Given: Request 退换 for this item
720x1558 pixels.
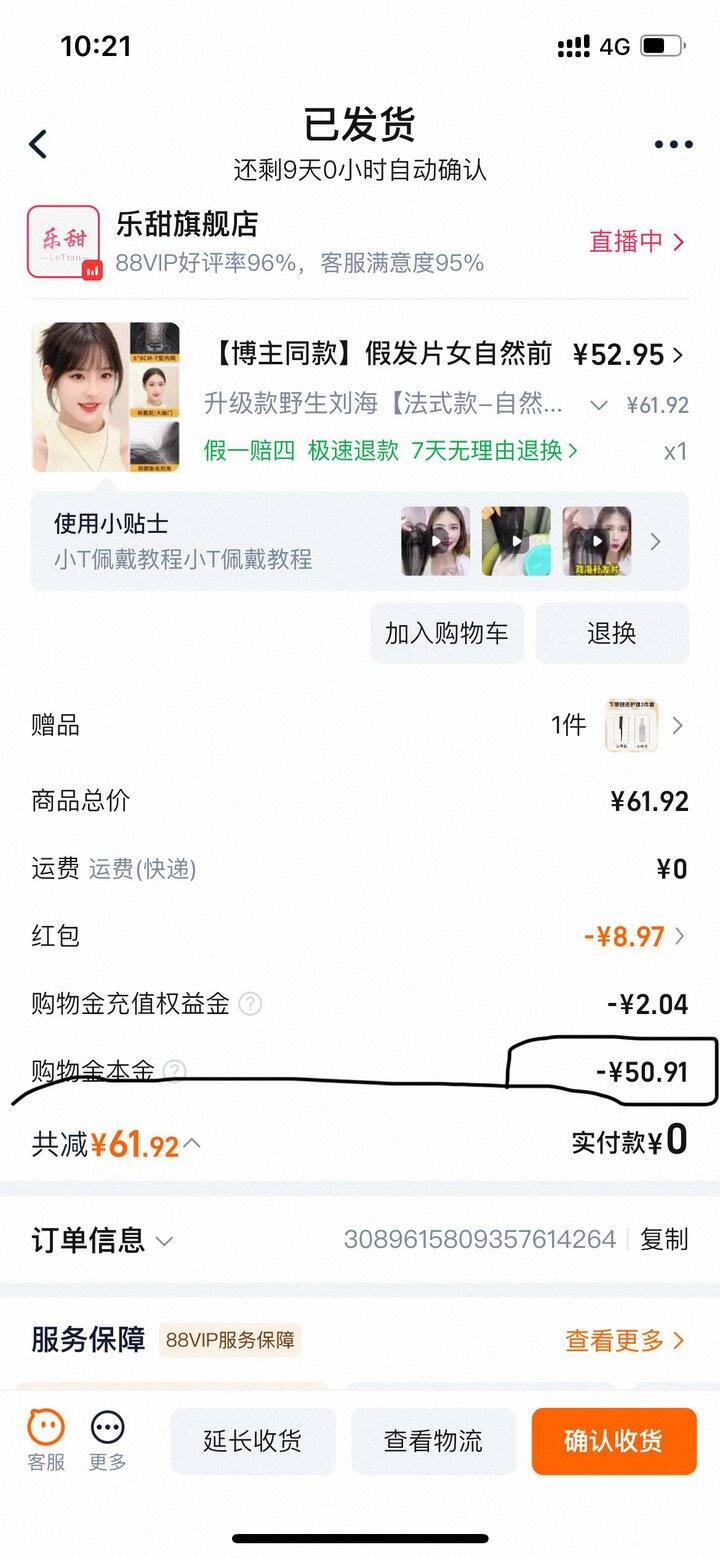Looking at the screenshot, I should pyautogui.click(x=611, y=633).
